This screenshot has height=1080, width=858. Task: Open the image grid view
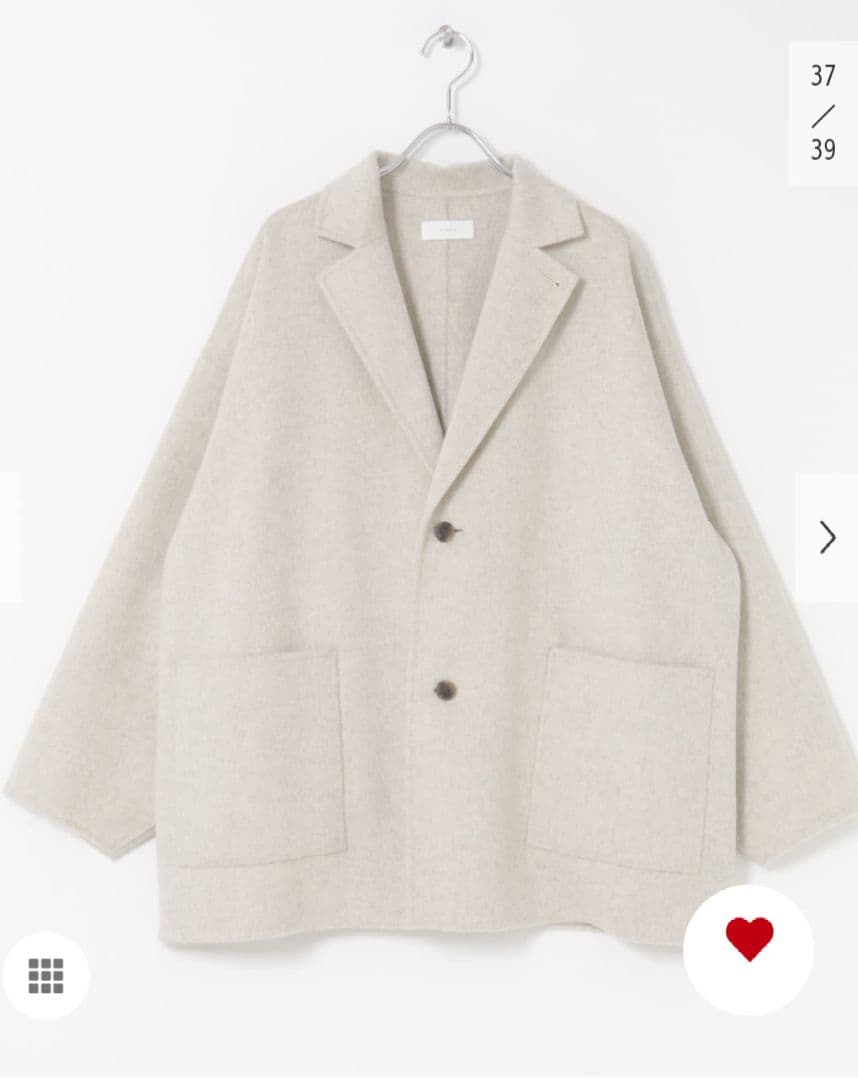click(x=46, y=976)
